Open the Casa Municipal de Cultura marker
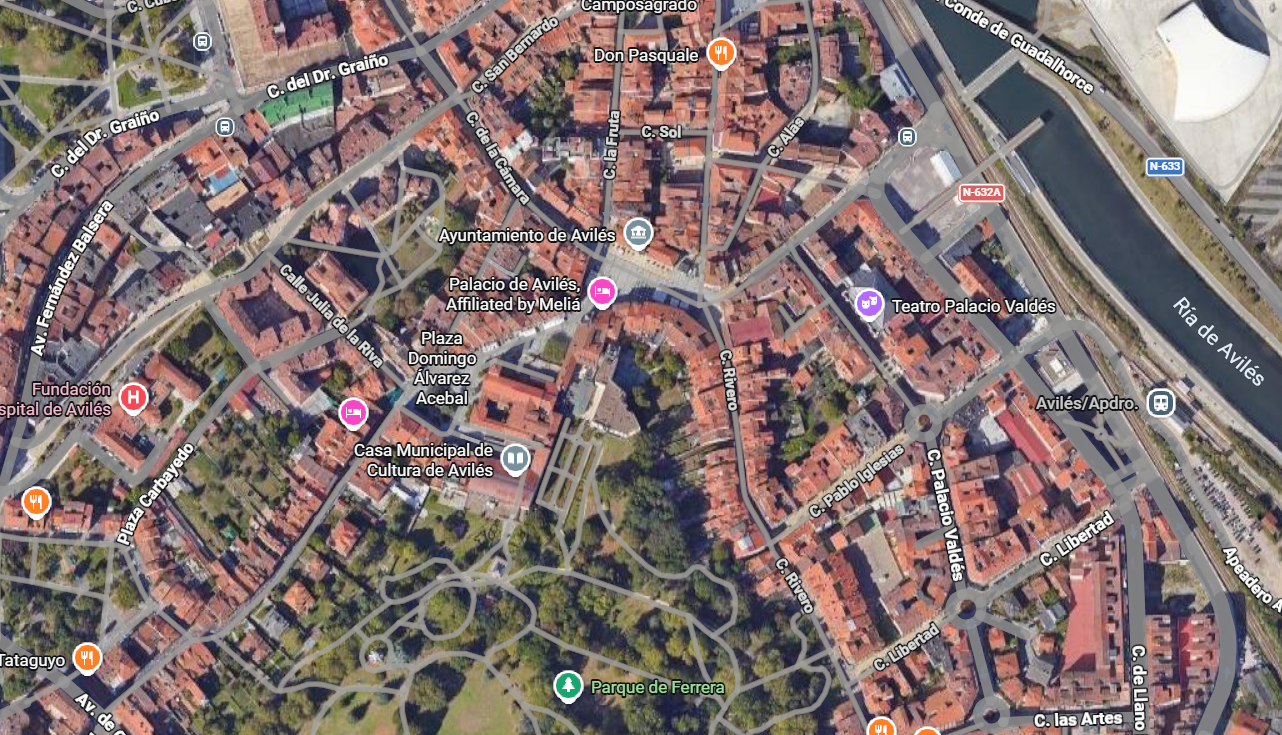This screenshot has height=735, width=1282. (515, 458)
